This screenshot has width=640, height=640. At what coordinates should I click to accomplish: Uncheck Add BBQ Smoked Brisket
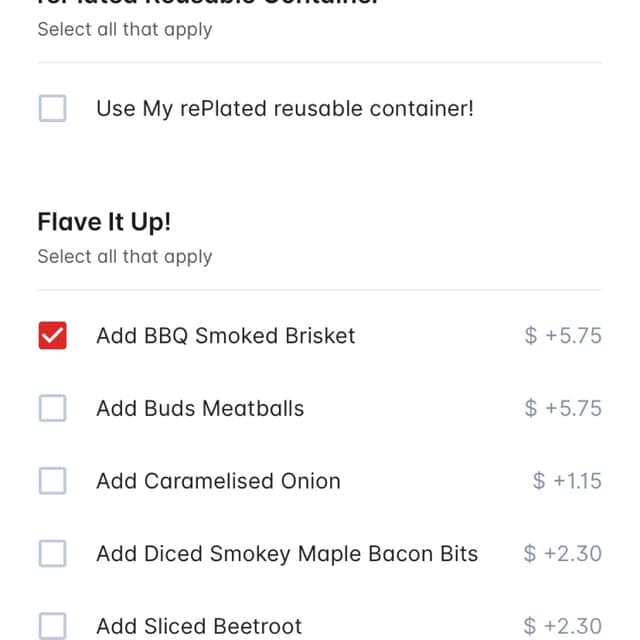[52, 336]
